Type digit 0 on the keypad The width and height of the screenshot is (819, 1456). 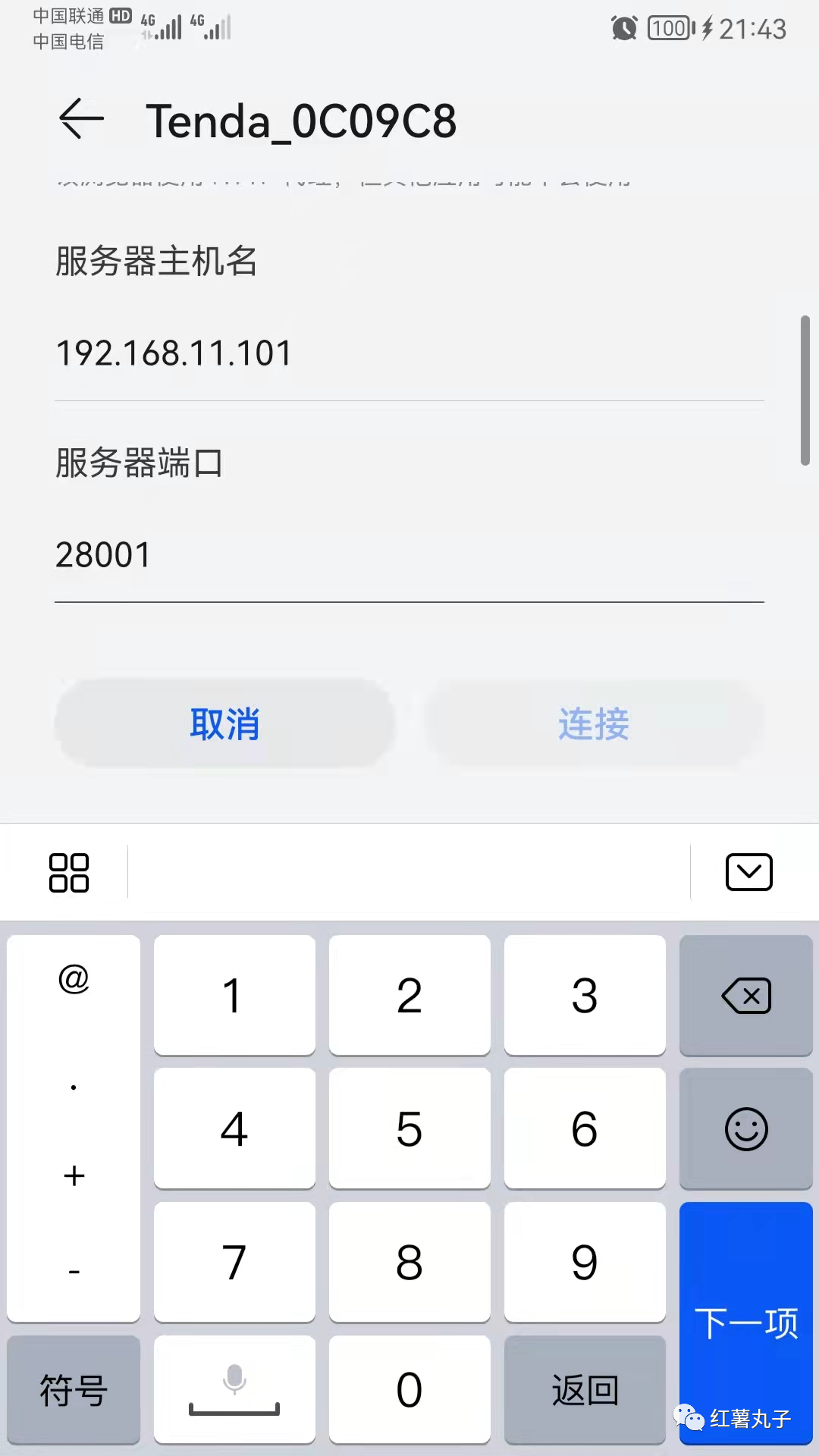pos(409,1390)
